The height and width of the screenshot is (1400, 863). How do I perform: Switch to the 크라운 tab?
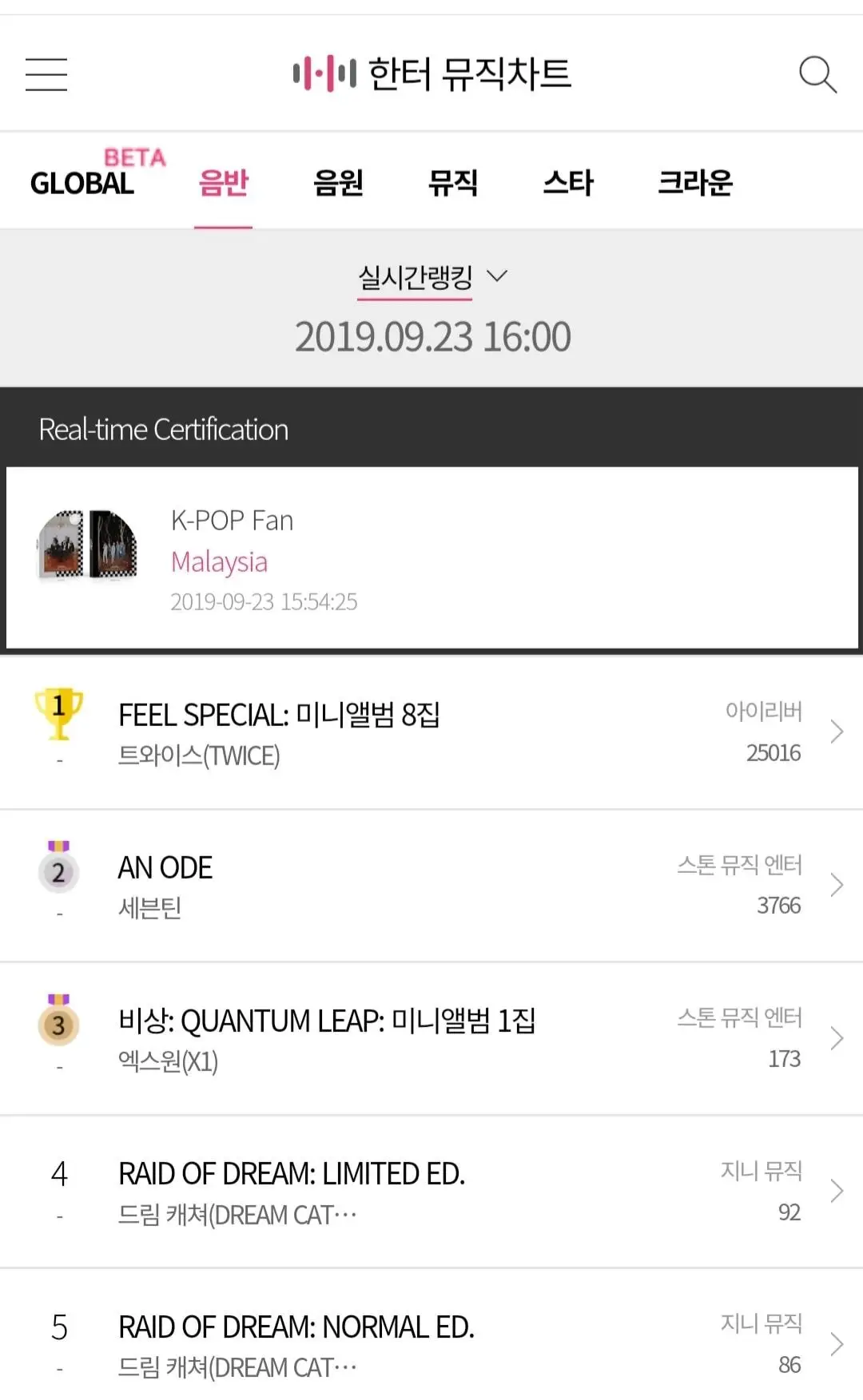coord(694,183)
